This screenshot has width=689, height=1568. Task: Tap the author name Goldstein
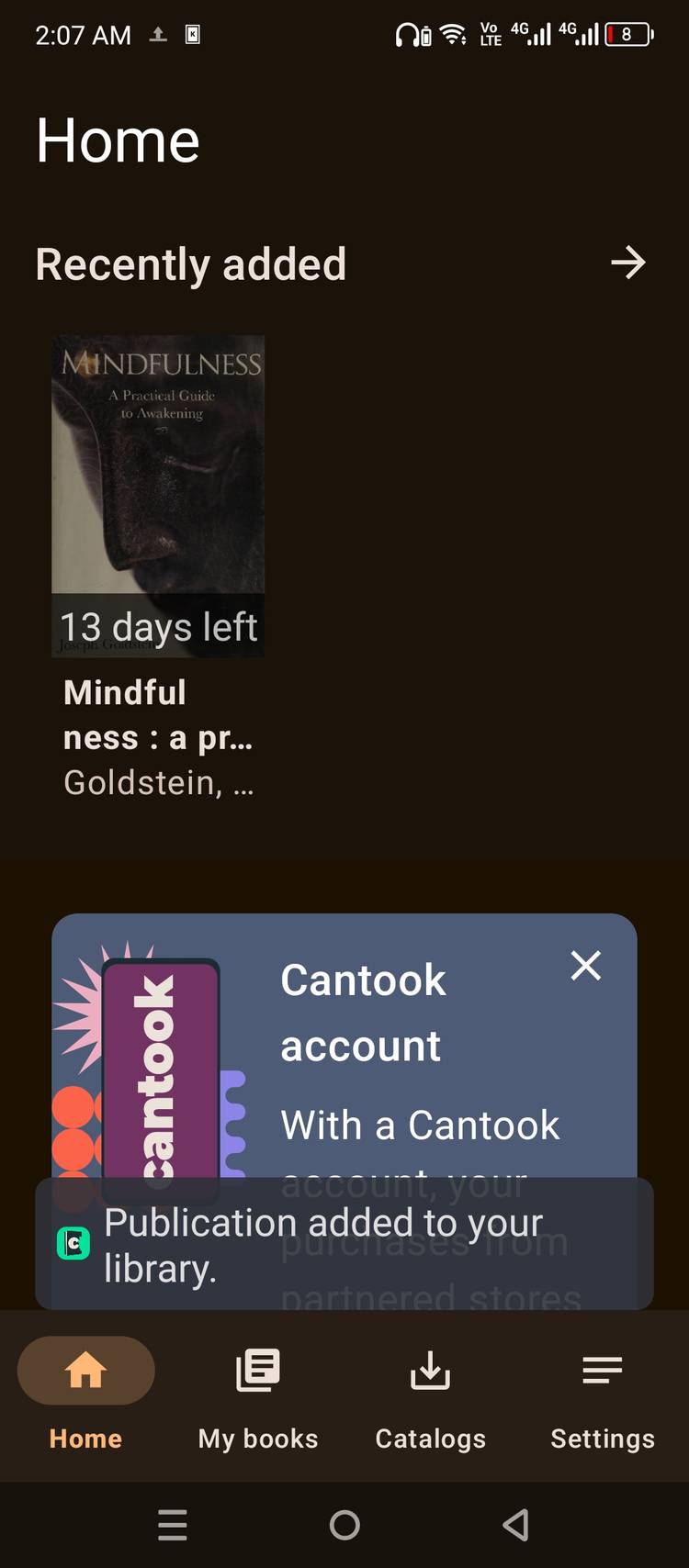[158, 782]
